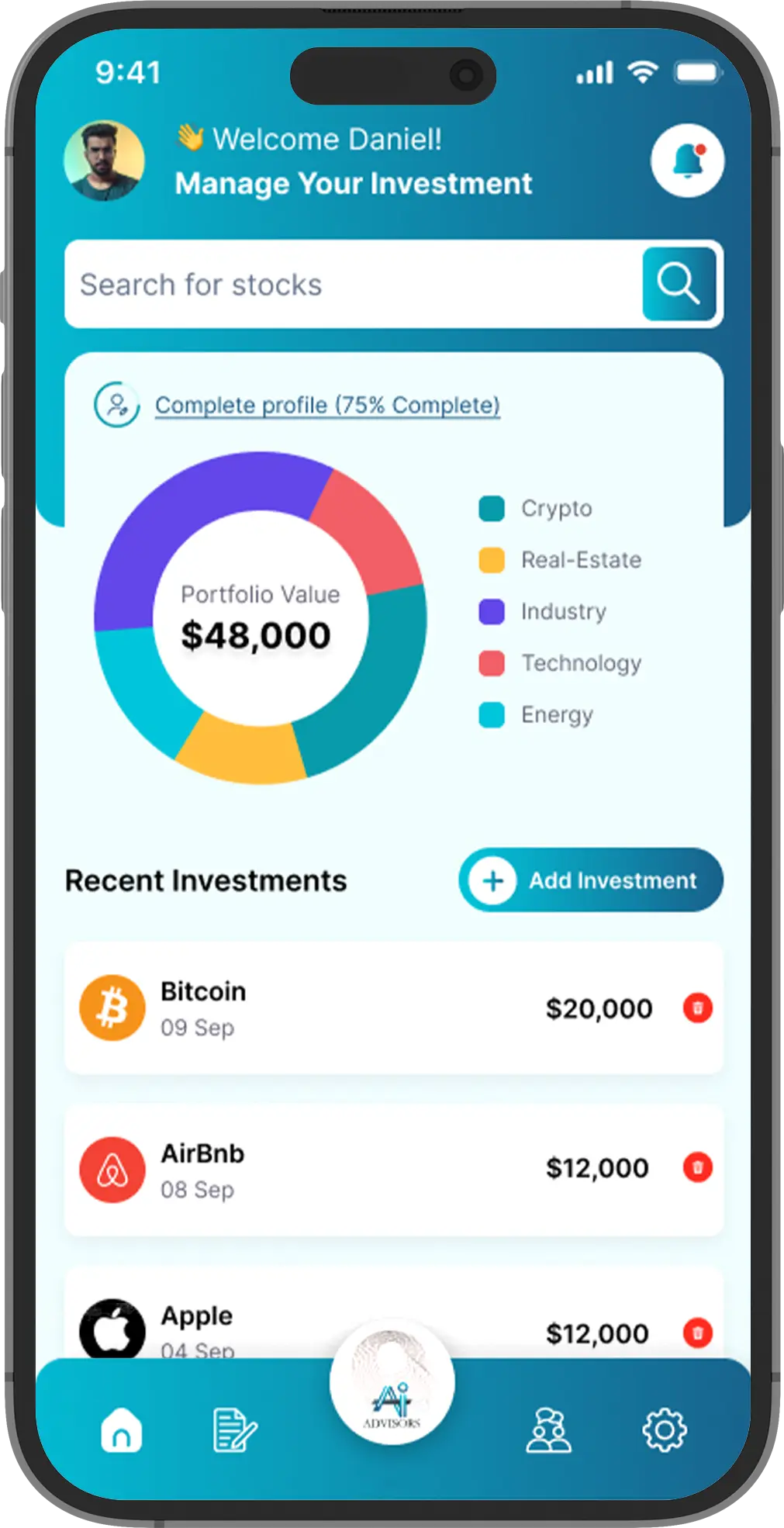Tap Daniel's profile avatar
The height and width of the screenshot is (1528, 784).
[x=104, y=161]
